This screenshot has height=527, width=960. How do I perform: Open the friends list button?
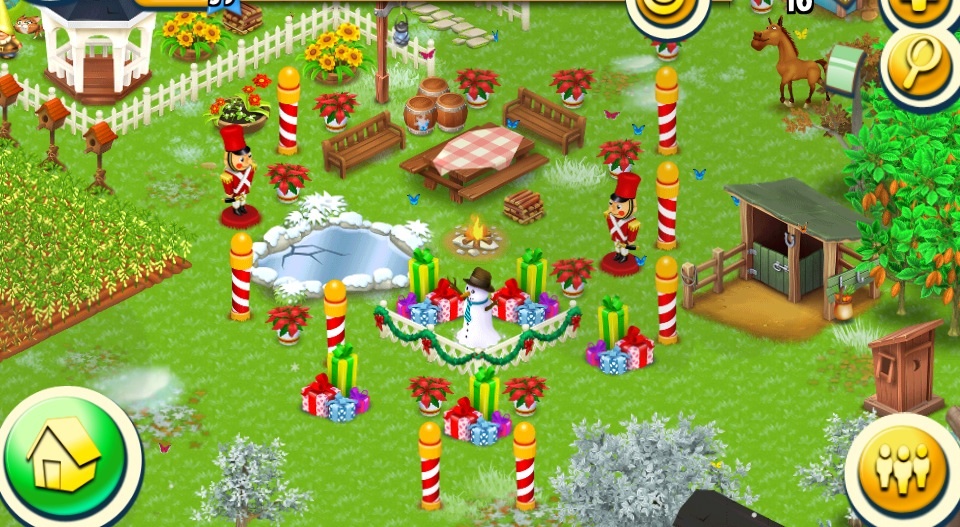coord(905,467)
